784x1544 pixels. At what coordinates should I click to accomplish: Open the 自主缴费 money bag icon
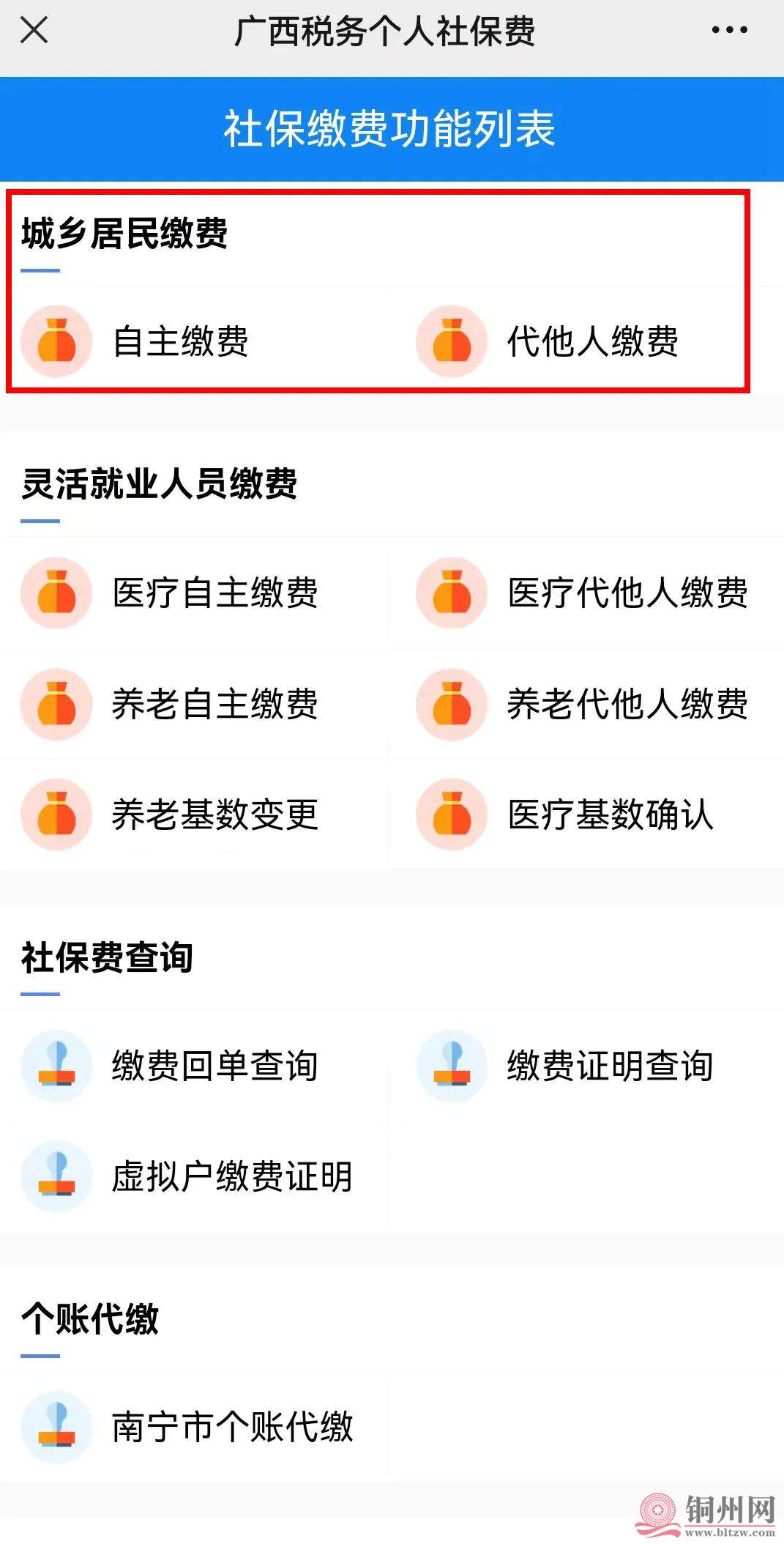click(x=57, y=341)
